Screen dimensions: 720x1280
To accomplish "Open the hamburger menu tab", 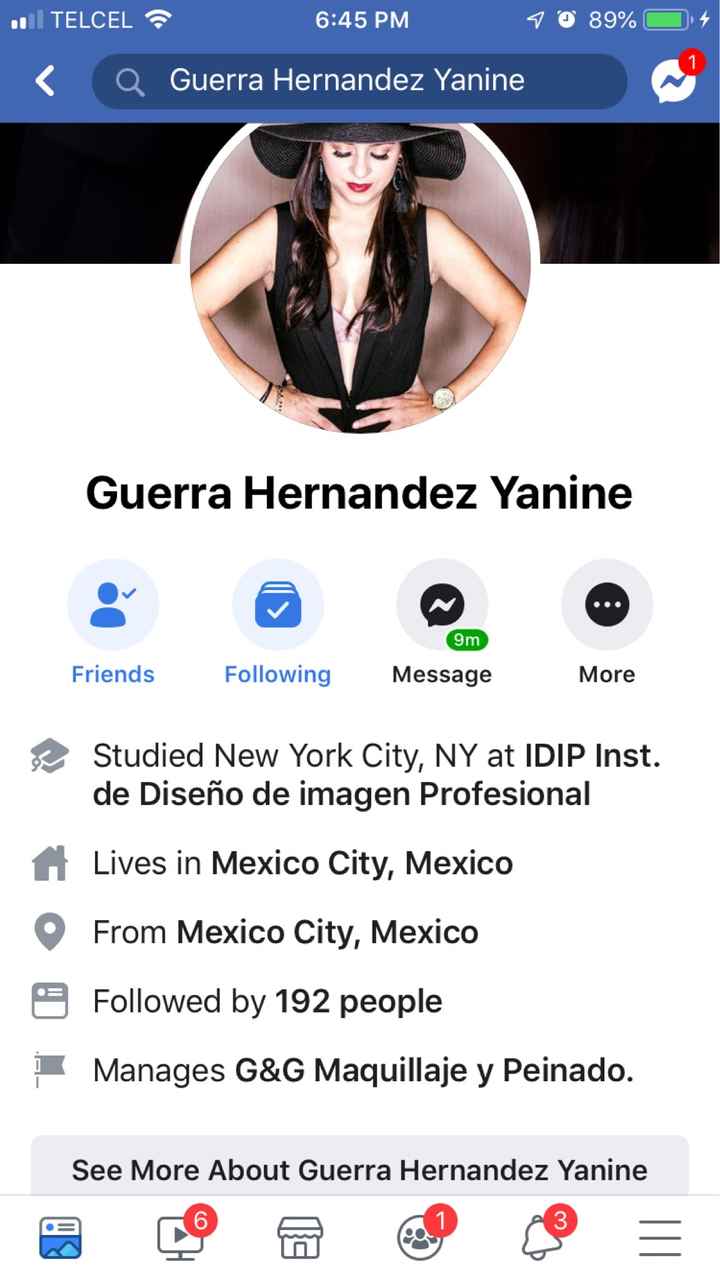I will pos(660,1238).
